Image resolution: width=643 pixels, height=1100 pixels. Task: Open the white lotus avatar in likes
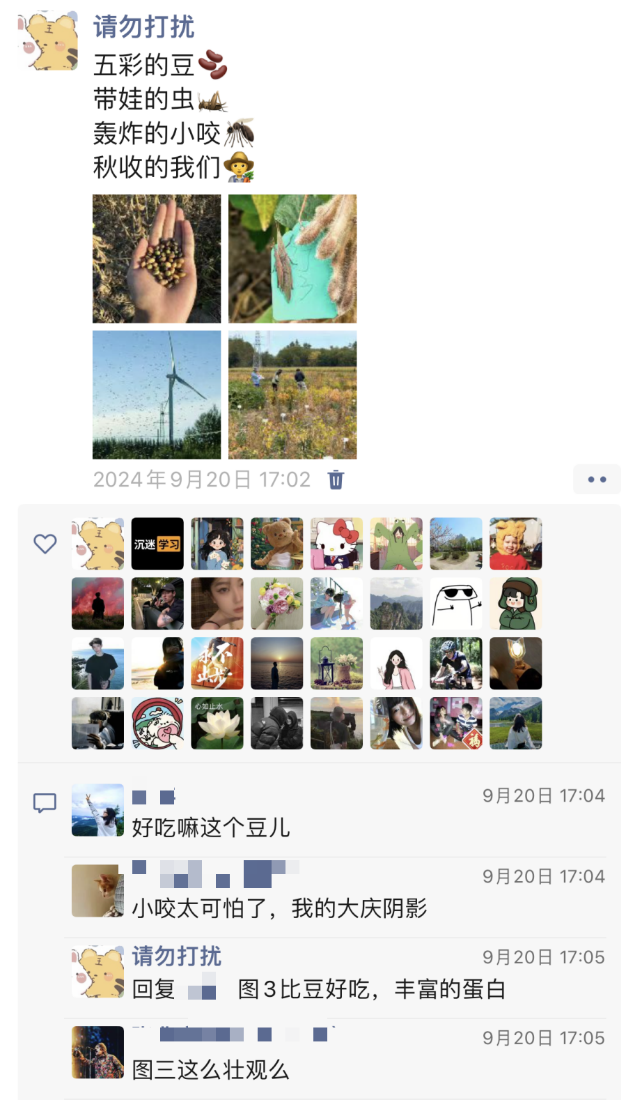pyautogui.click(x=217, y=723)
